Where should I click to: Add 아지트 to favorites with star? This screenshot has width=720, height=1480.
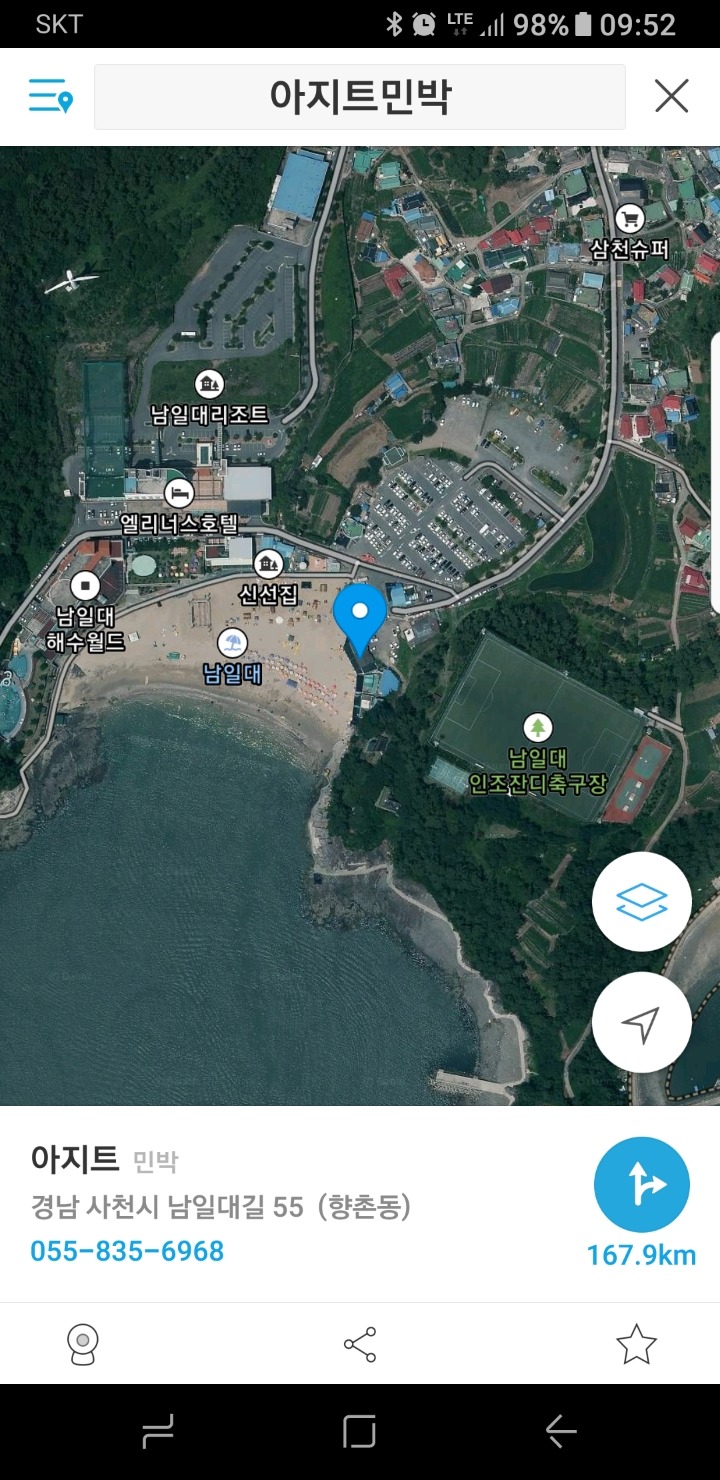coord(636,1344)
